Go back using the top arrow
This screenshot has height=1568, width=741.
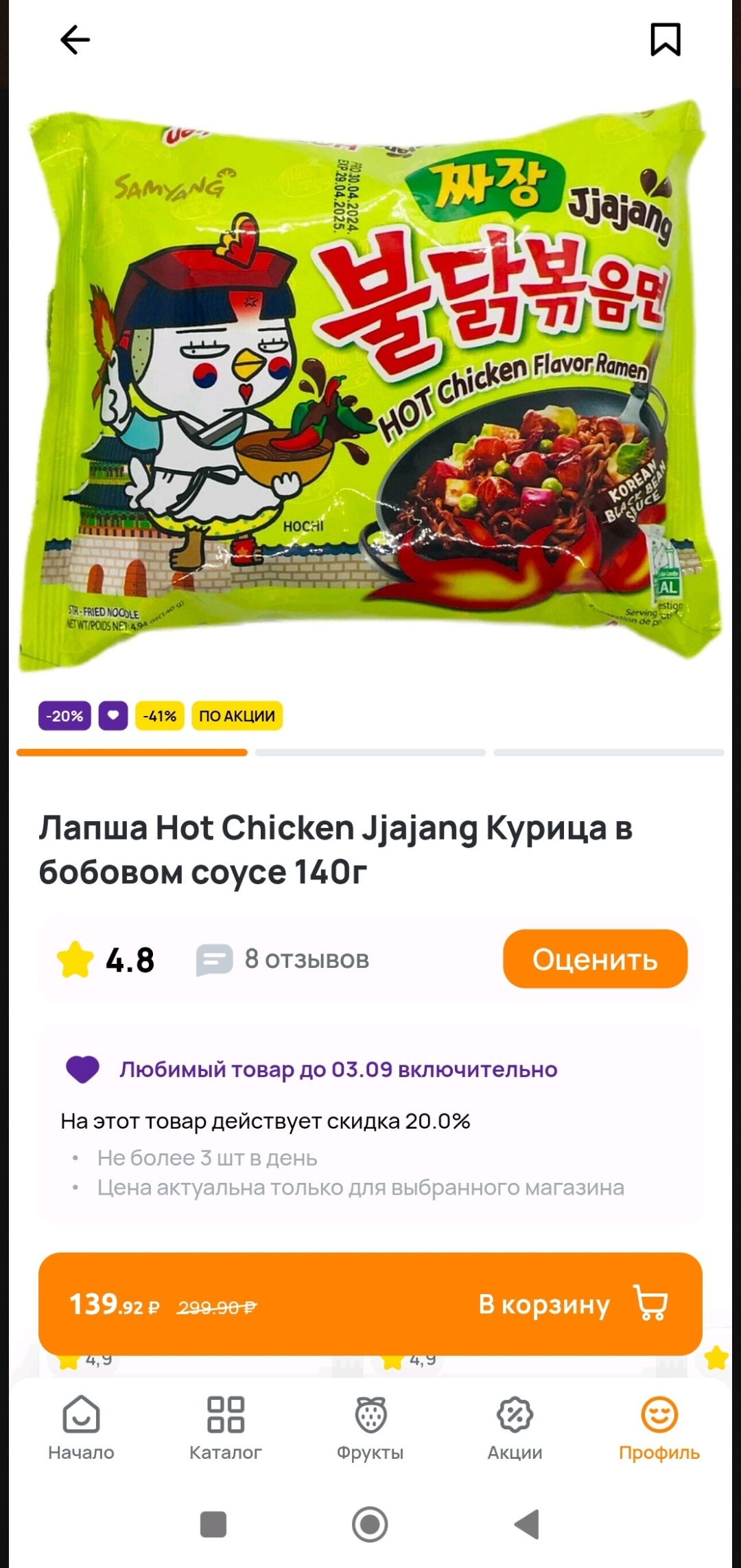[75, 40]
